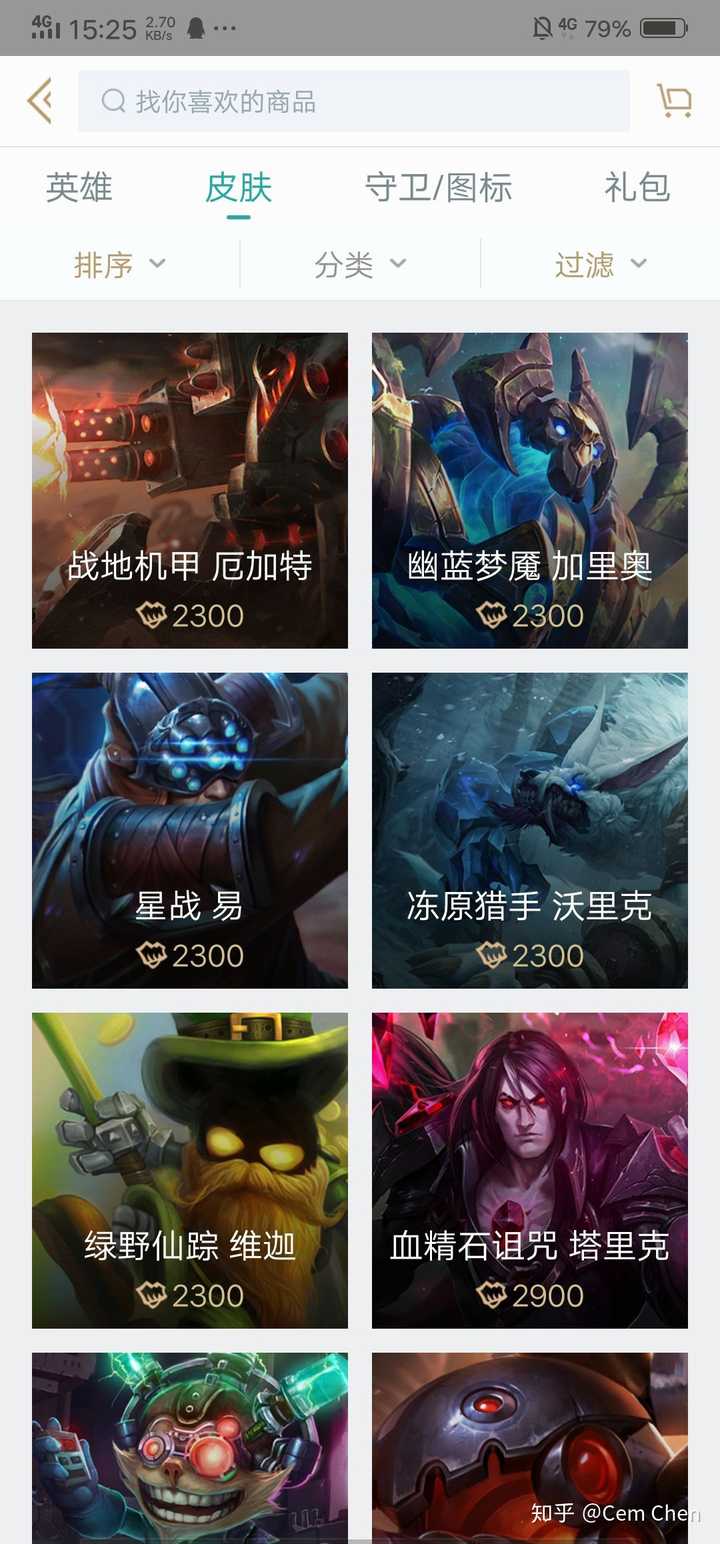Viewport: 720px width, 1544px height.
Task: Open the 绿野仙踪 维迦 skin
Action: [x=190, y=1170]
